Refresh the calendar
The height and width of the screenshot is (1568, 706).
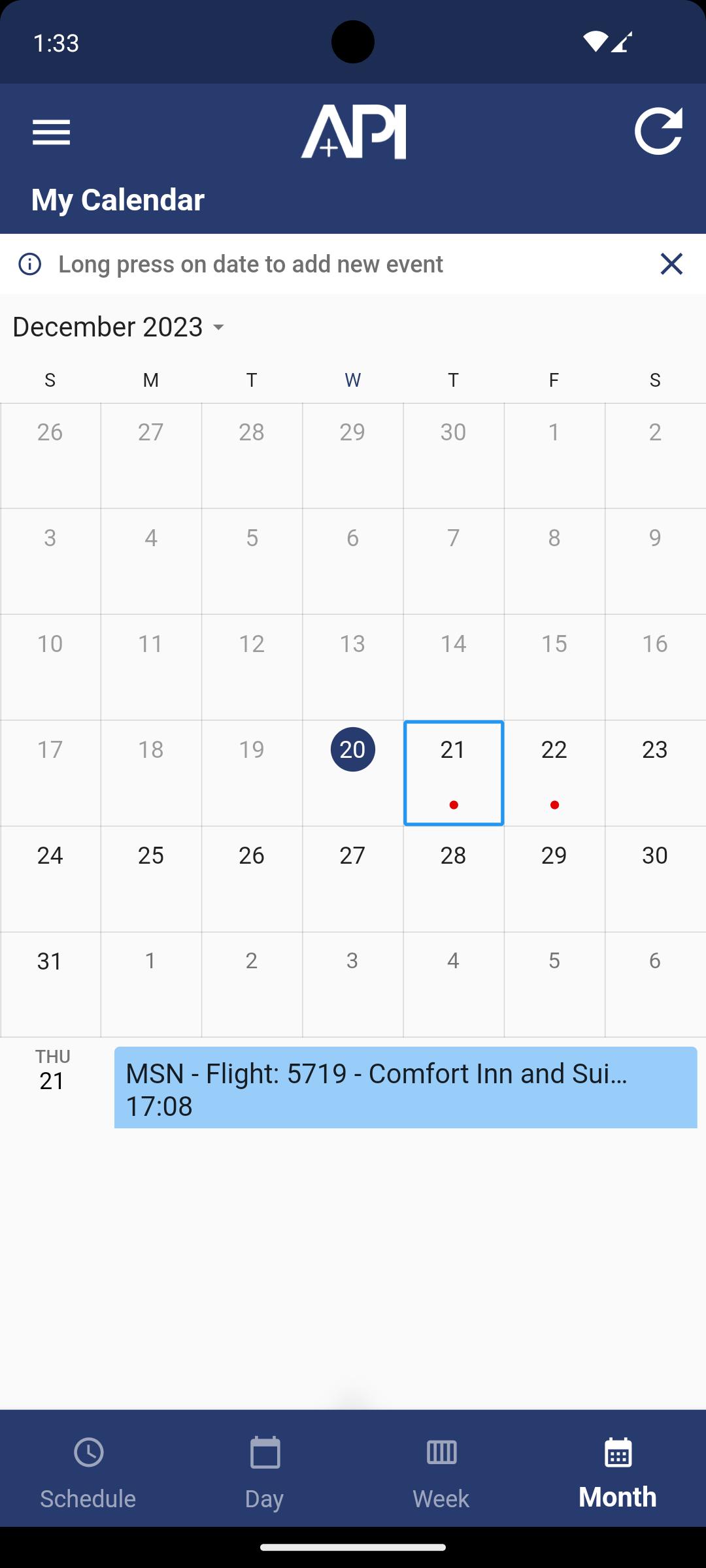pyautogui.click(x=658, y=131)
